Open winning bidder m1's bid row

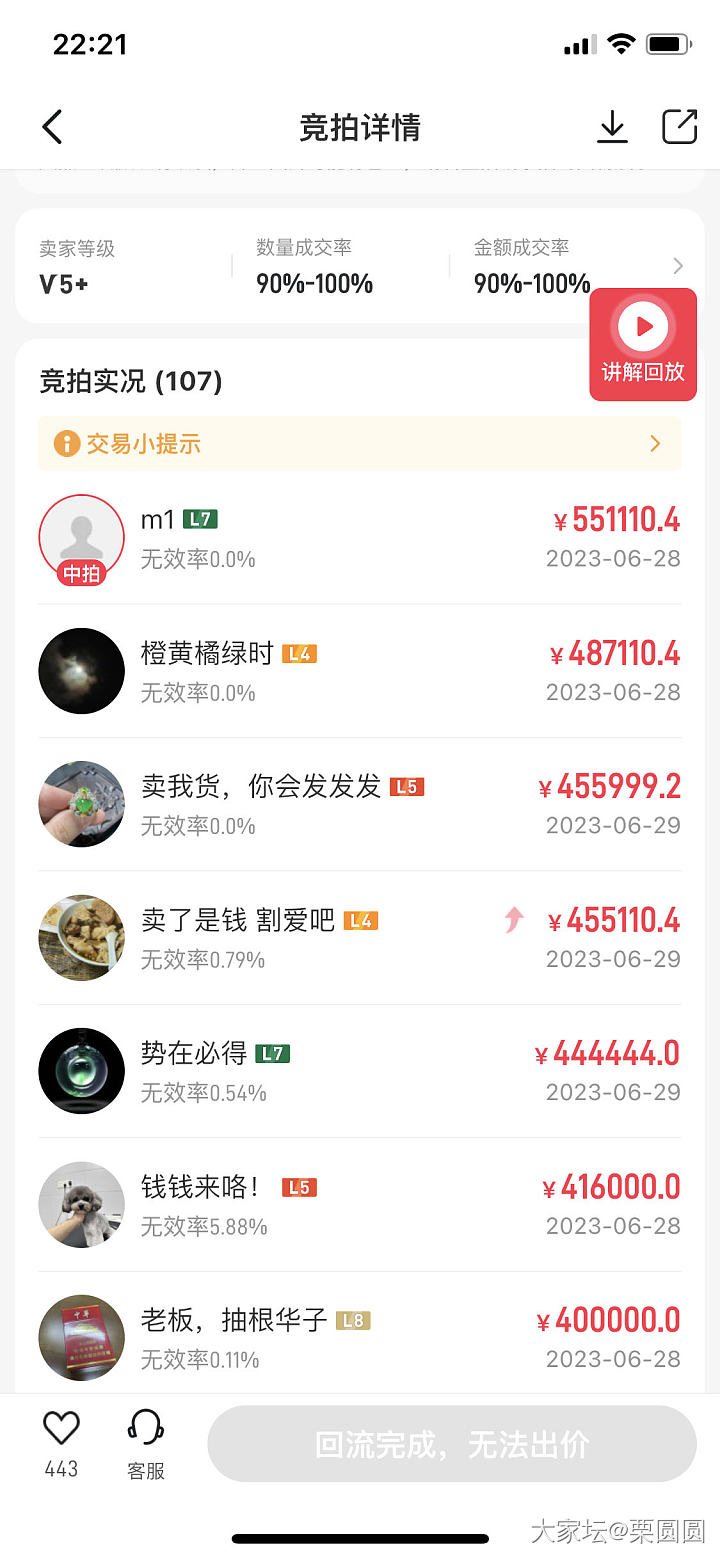360,538
